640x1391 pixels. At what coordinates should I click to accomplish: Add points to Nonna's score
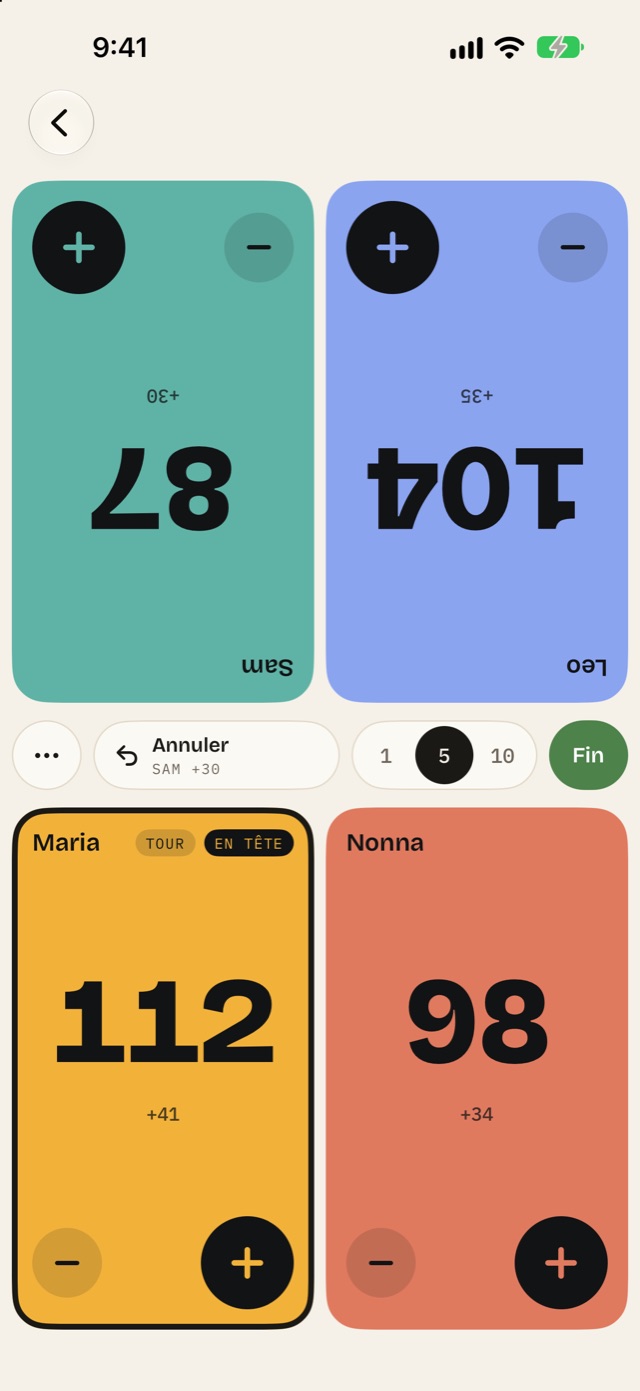561,1263
